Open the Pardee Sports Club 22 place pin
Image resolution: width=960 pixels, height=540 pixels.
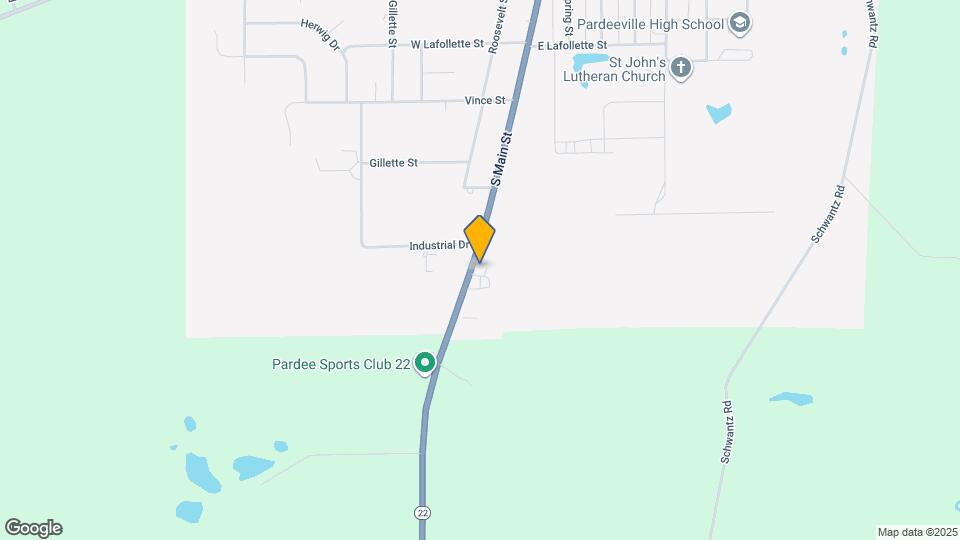pos(425,363)
